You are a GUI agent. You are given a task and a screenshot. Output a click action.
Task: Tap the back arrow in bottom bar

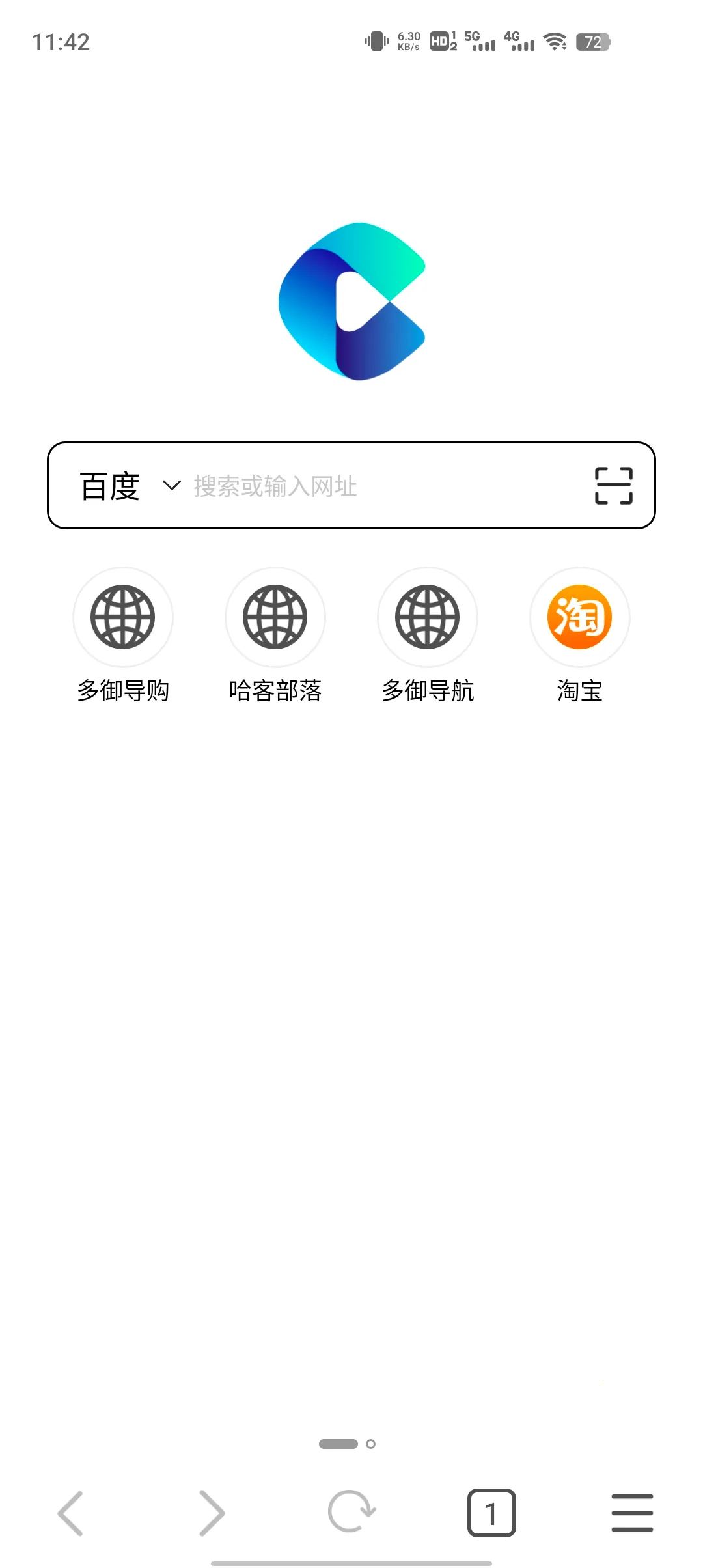(x=72, y=1513)
